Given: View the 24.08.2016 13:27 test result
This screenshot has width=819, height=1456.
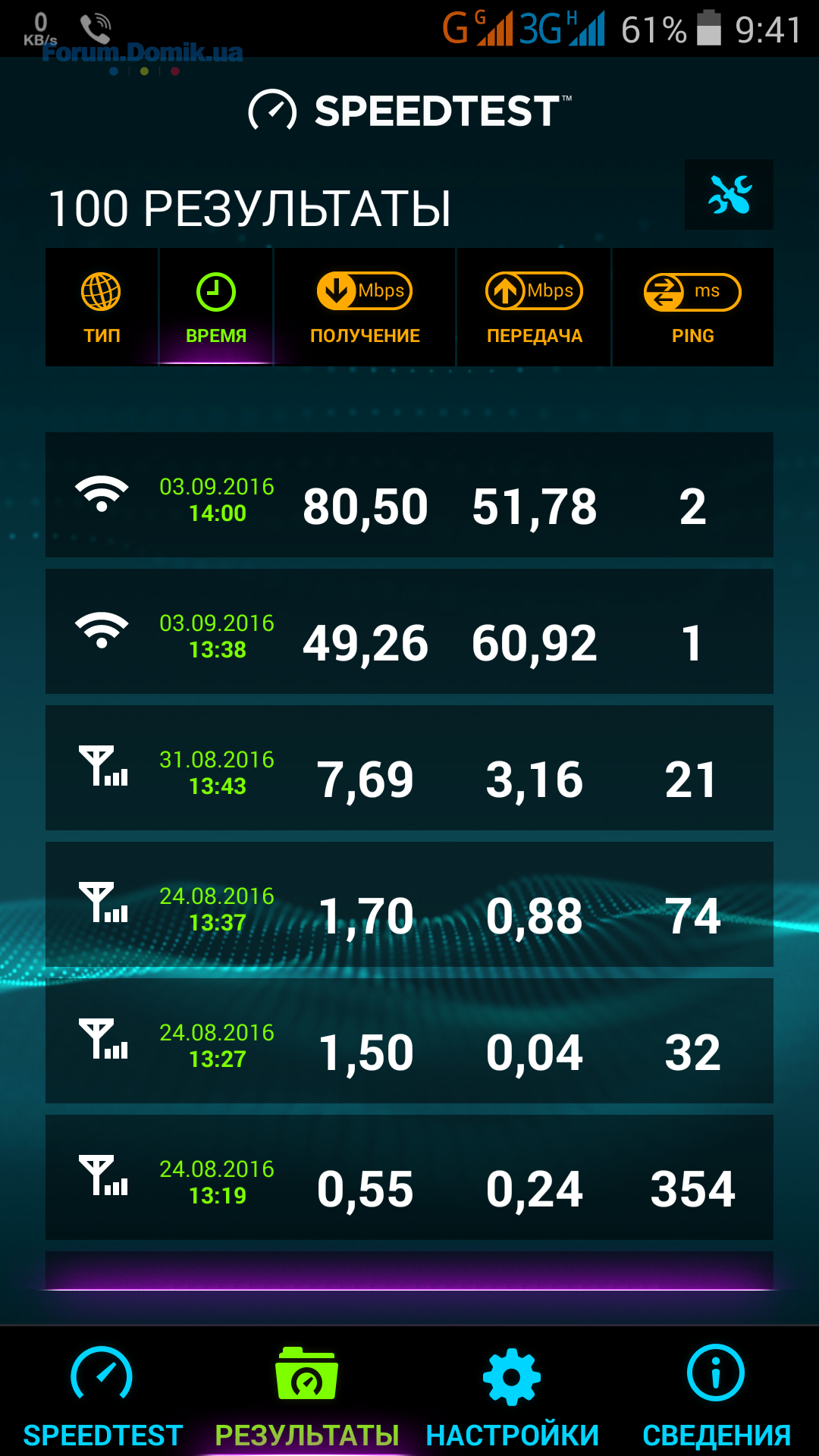Looking at the screenshot, I should pyautogui.click(x=409, y=1041).
